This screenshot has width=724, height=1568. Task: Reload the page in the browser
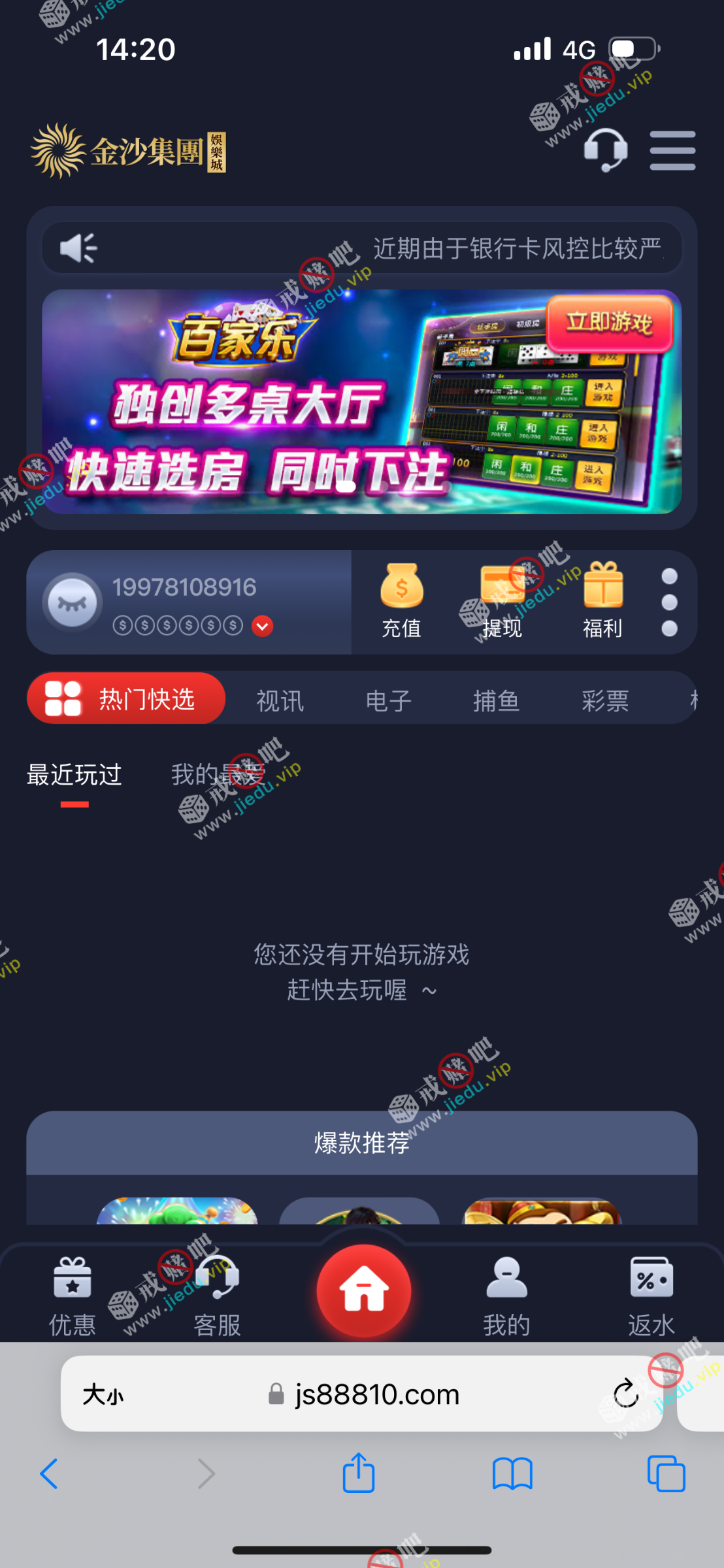pyautogui.click(x=625, y=1393)
